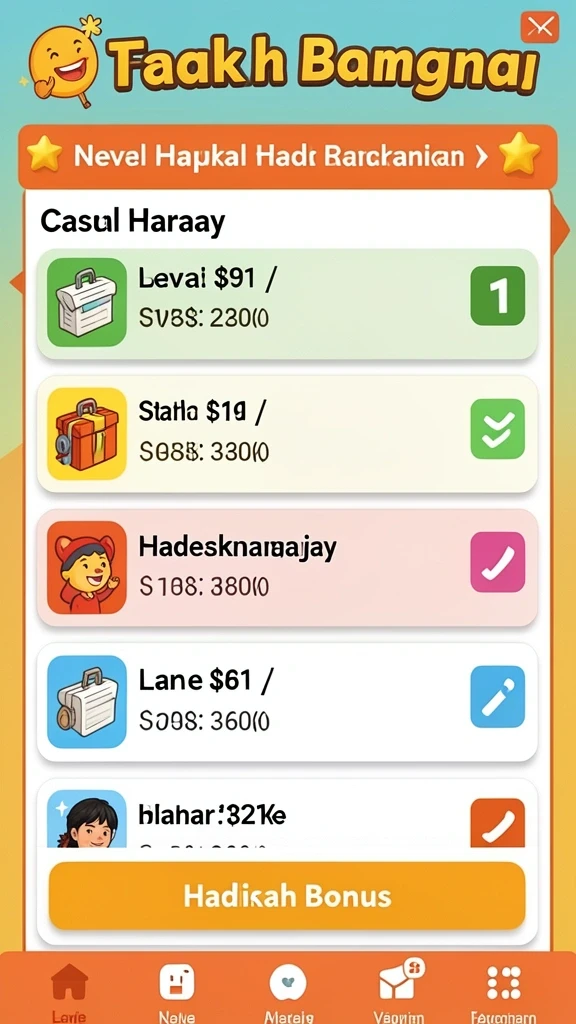The image size is (576, 1024).
Task: Open the Levai $91 card
Action: click(287, 303)
